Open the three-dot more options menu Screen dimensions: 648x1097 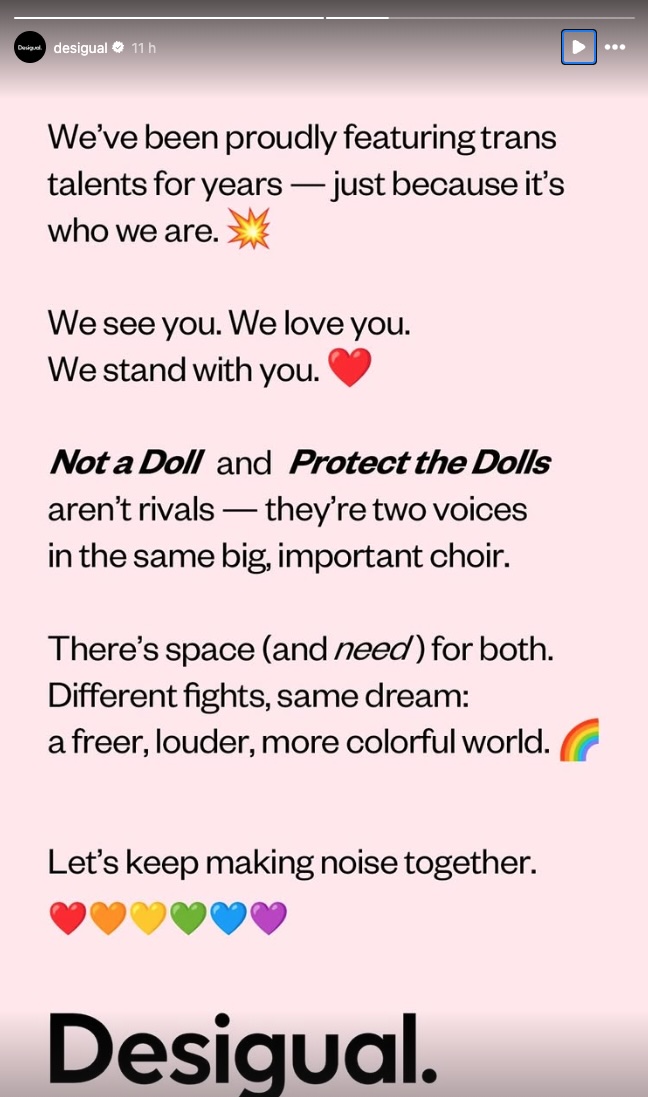point(615,47)
